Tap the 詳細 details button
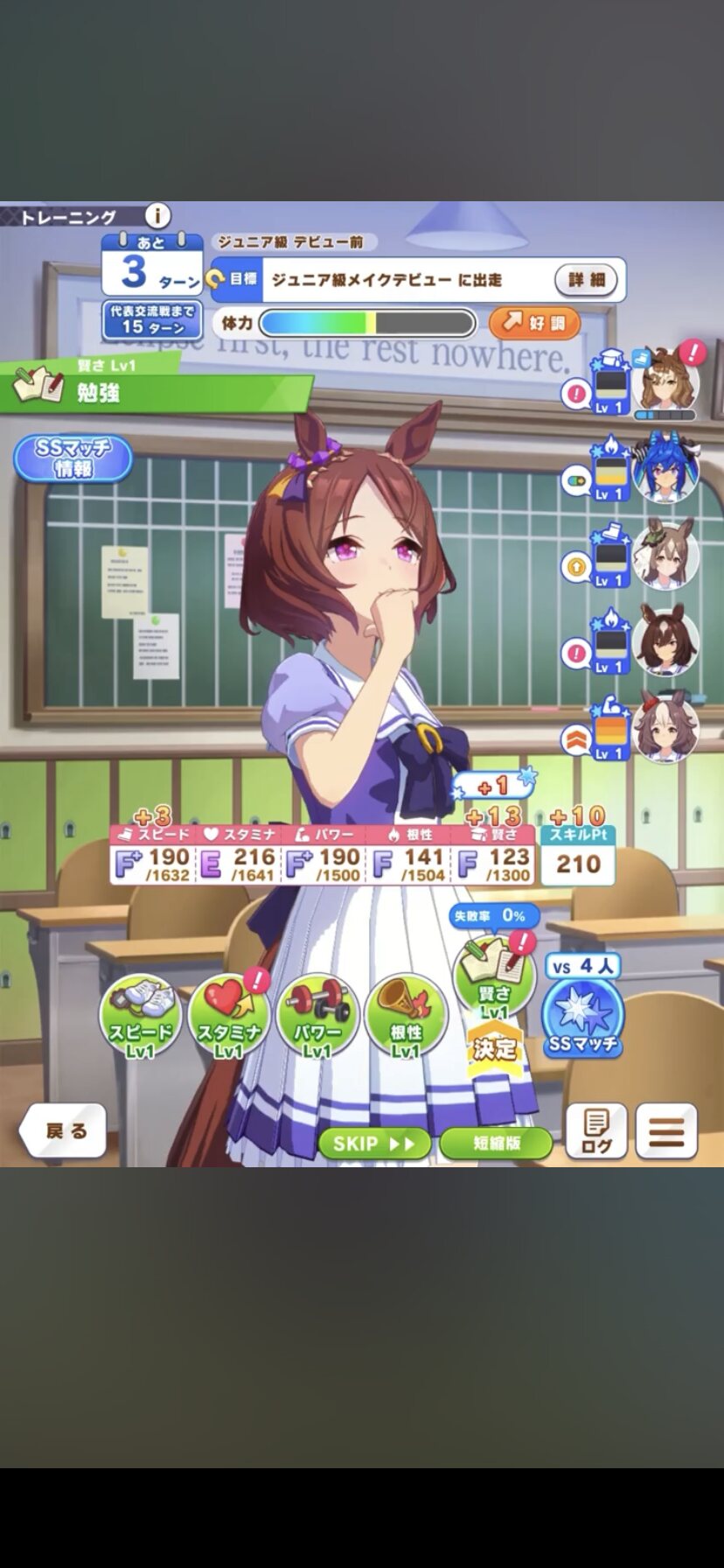 pyautogui.click(x=586, y=280)
